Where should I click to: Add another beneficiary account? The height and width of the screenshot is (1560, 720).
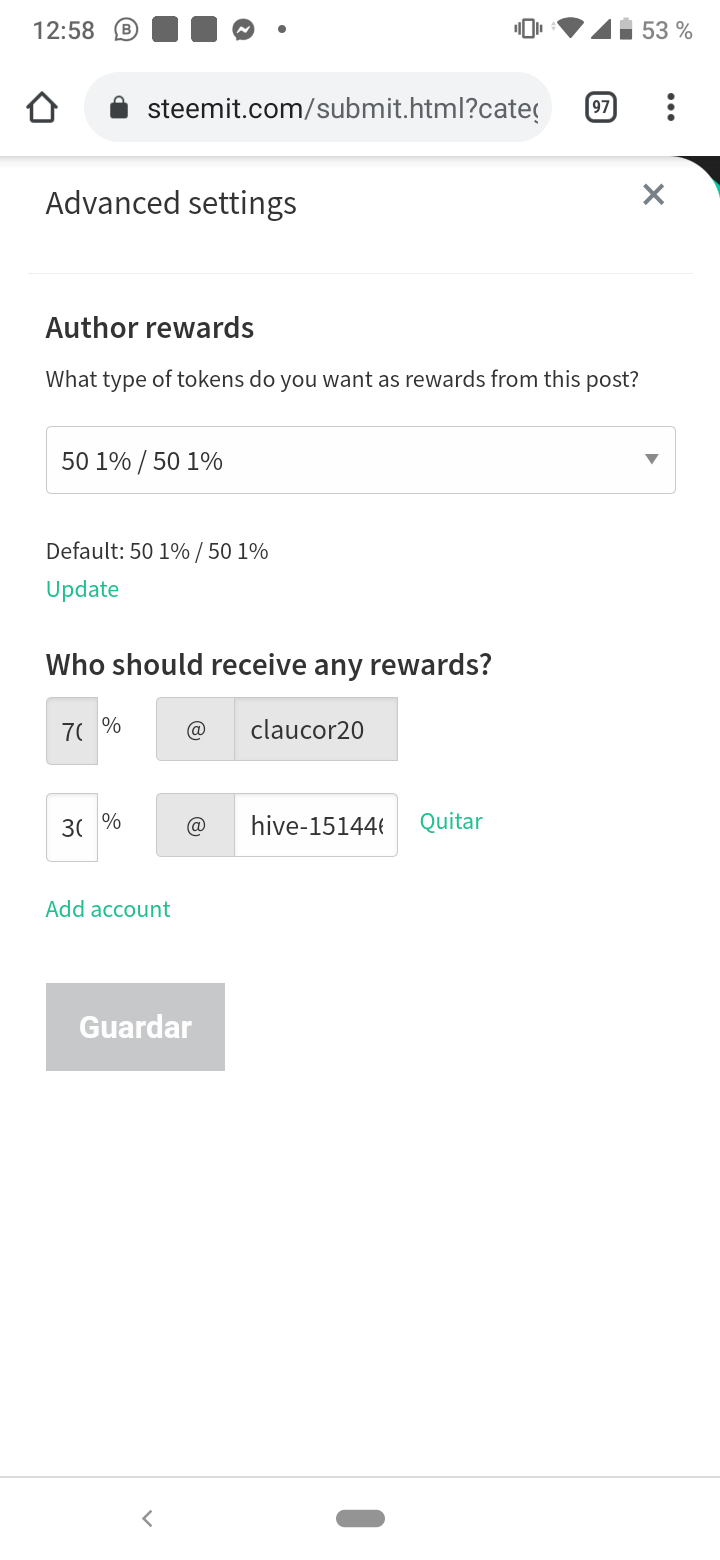click(x=108, y=909)
